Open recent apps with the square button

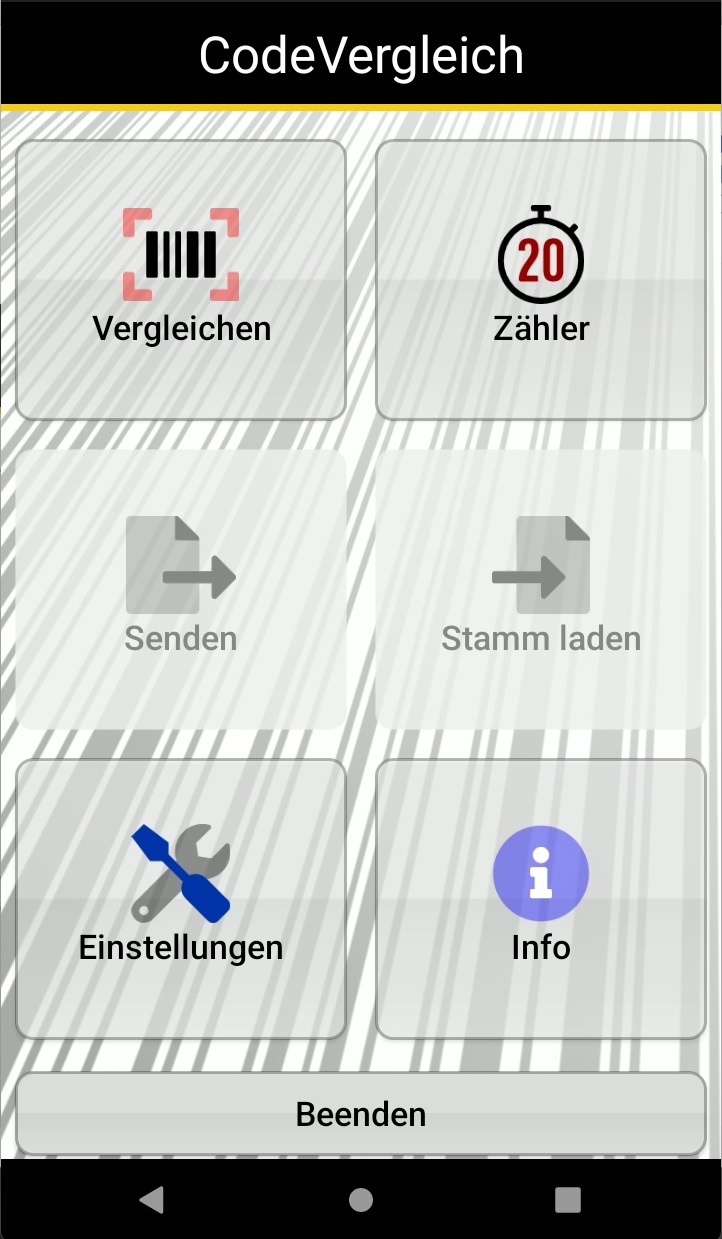568,1200
